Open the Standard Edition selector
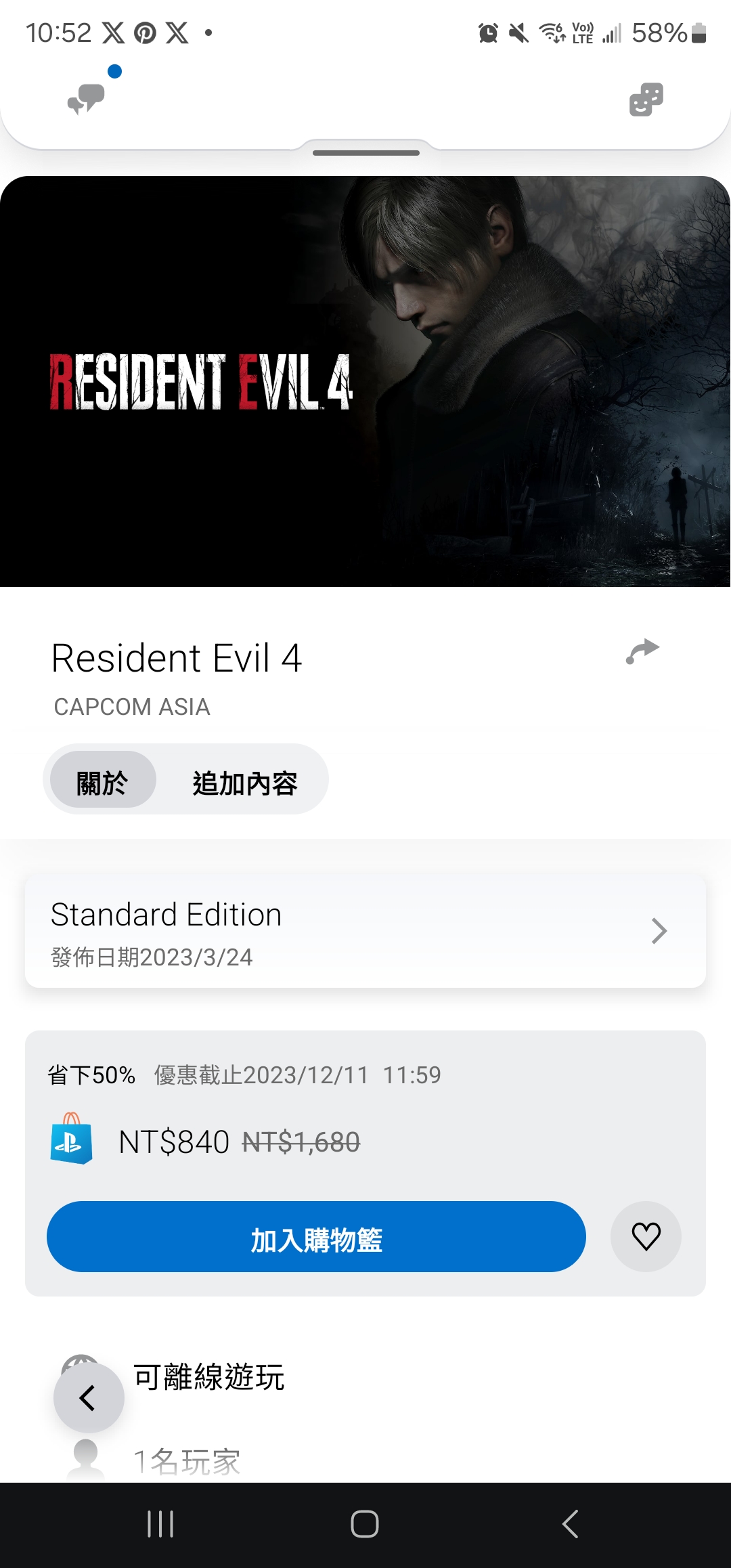This screenshot has width=731, height=1568. tap(365, 932)
